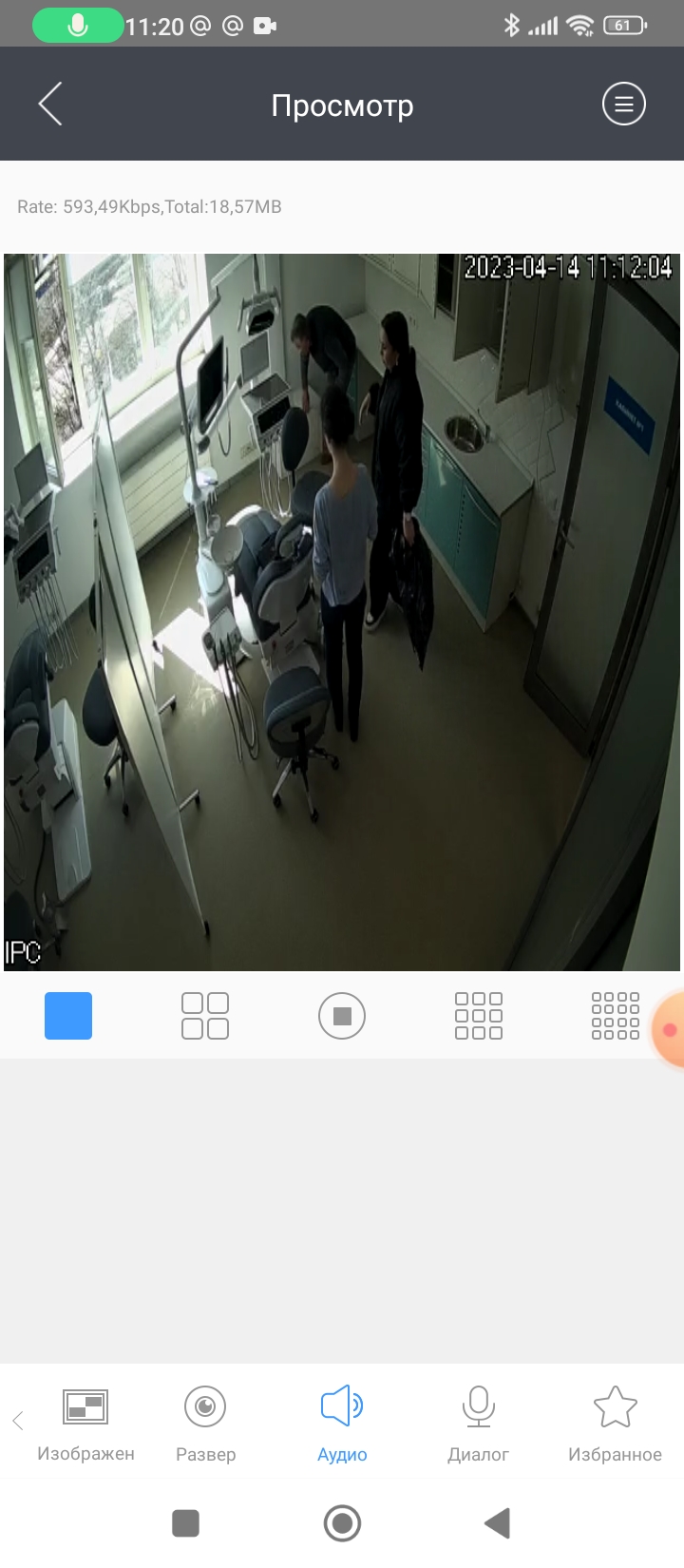Add camera to Избранное favorites

coord(615,1423)
